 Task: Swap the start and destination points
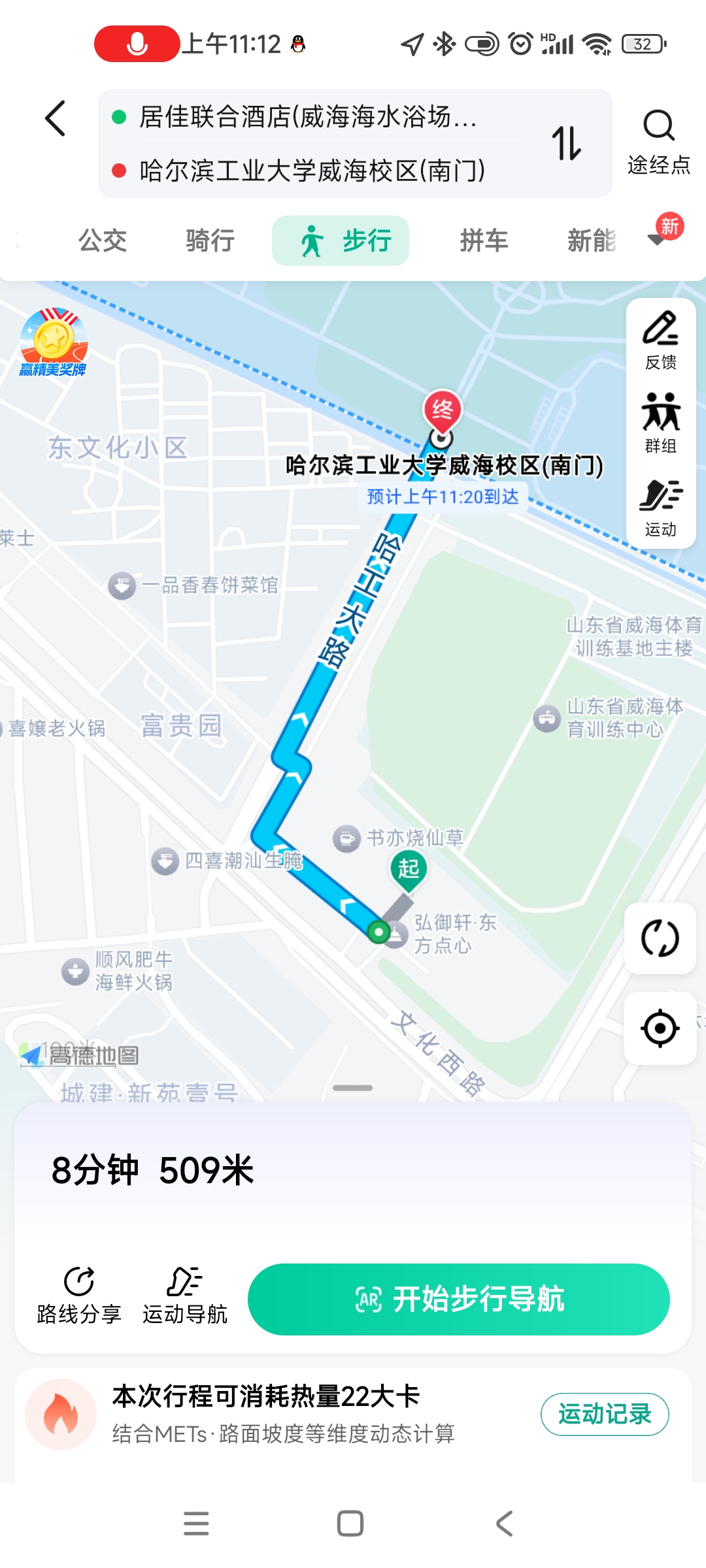tap(566, 143)
